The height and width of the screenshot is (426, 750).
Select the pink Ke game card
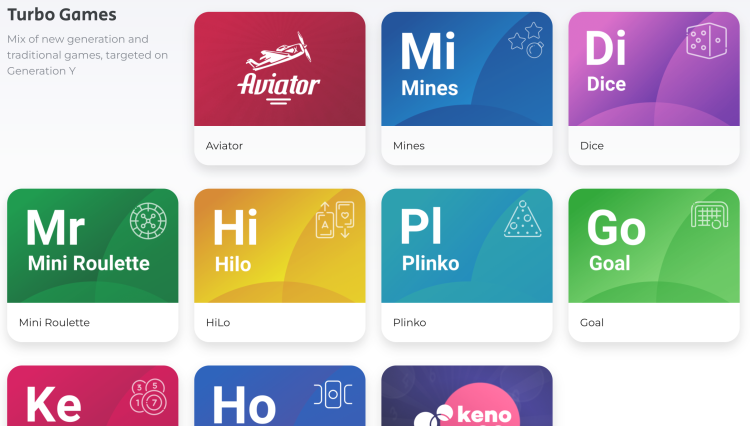pyautogui.click(x=92, y=398)
